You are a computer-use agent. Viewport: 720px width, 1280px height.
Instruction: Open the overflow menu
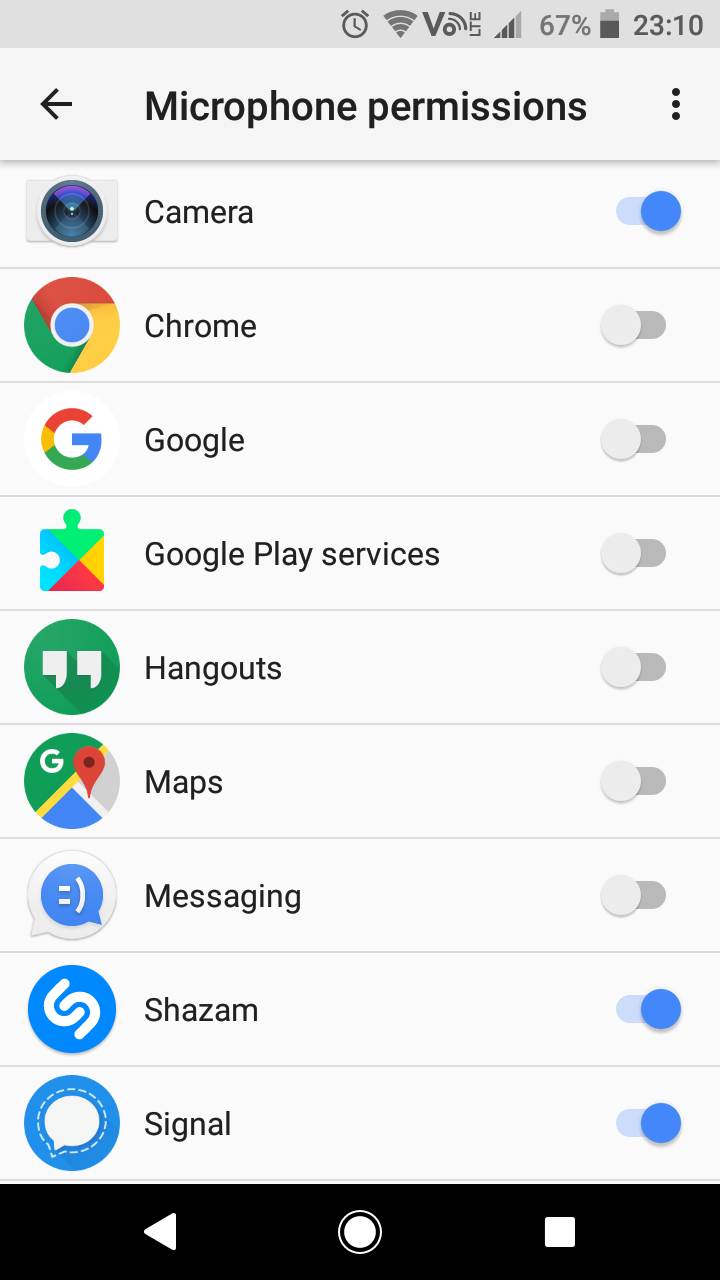point(676,105)
